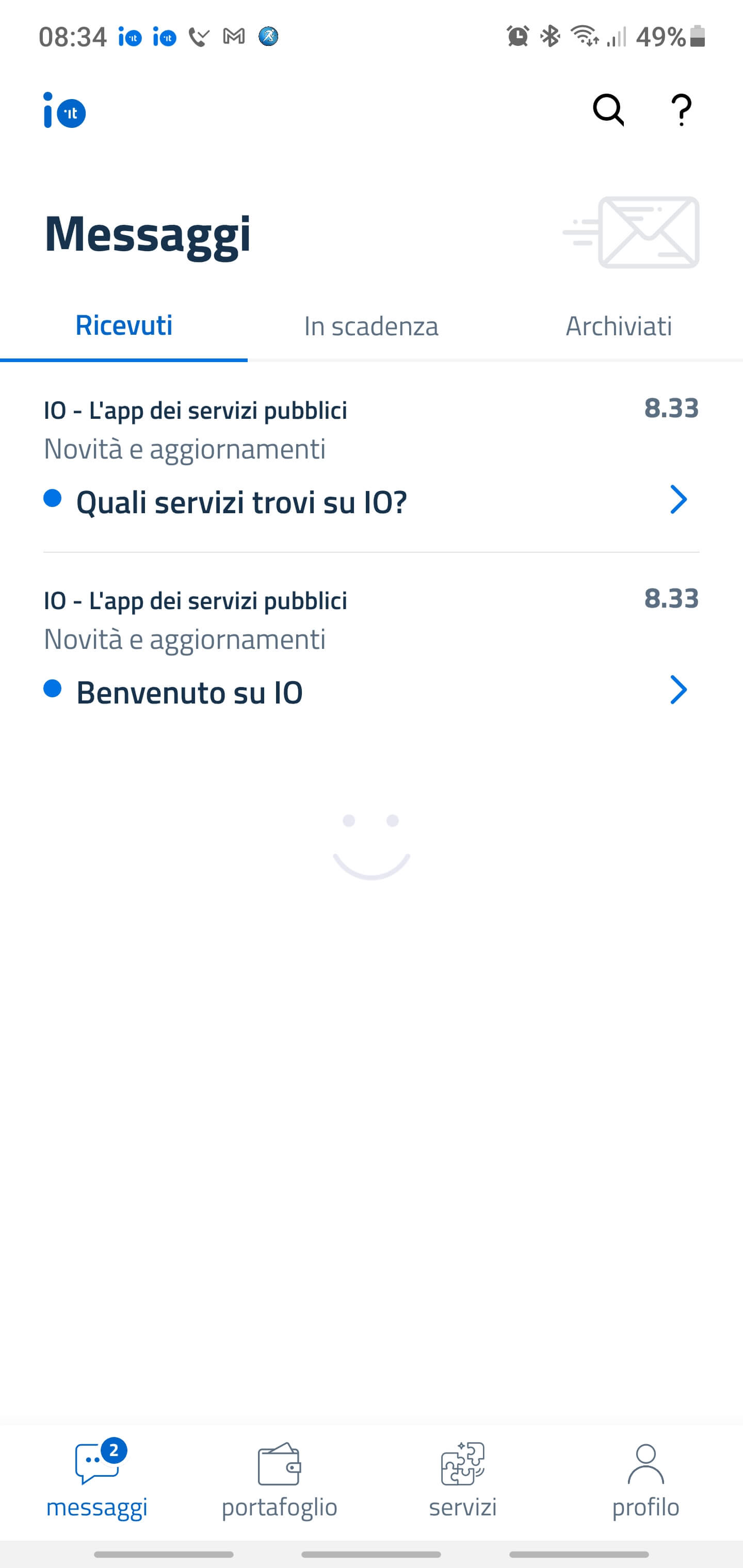
Task: Open the servizi section
Action: [463, 1480]
